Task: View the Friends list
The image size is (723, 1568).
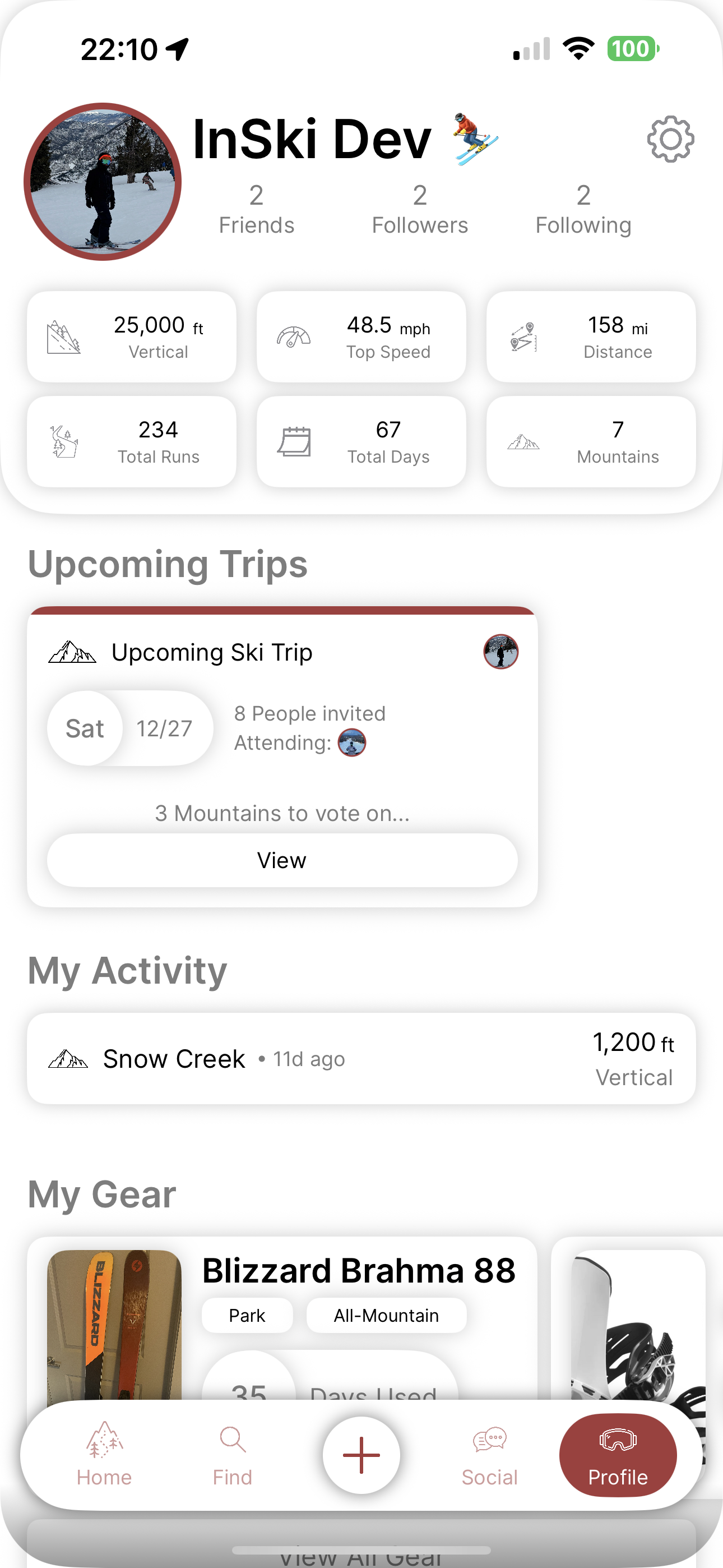Action: tap(256, 210)
